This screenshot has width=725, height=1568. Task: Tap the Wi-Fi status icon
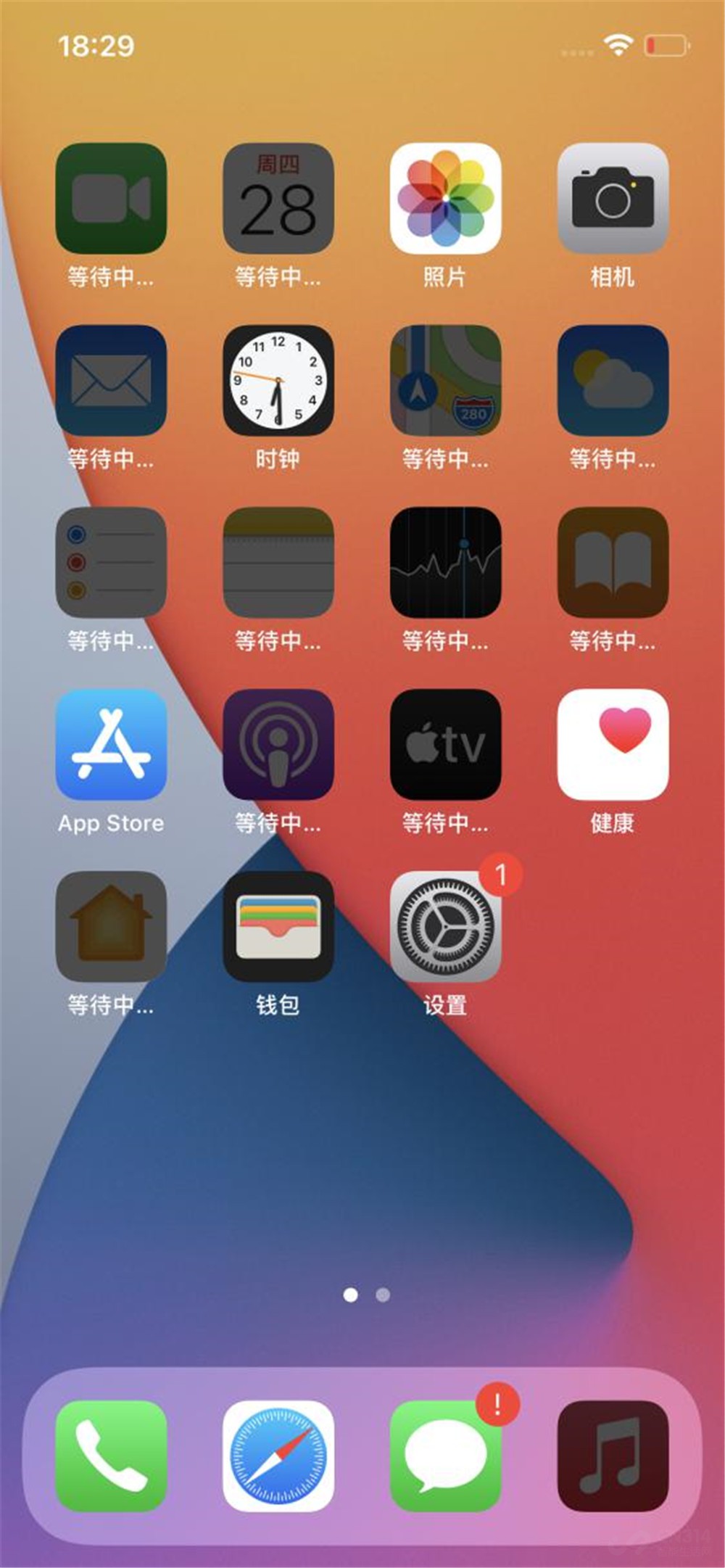(x=617, y=45)
